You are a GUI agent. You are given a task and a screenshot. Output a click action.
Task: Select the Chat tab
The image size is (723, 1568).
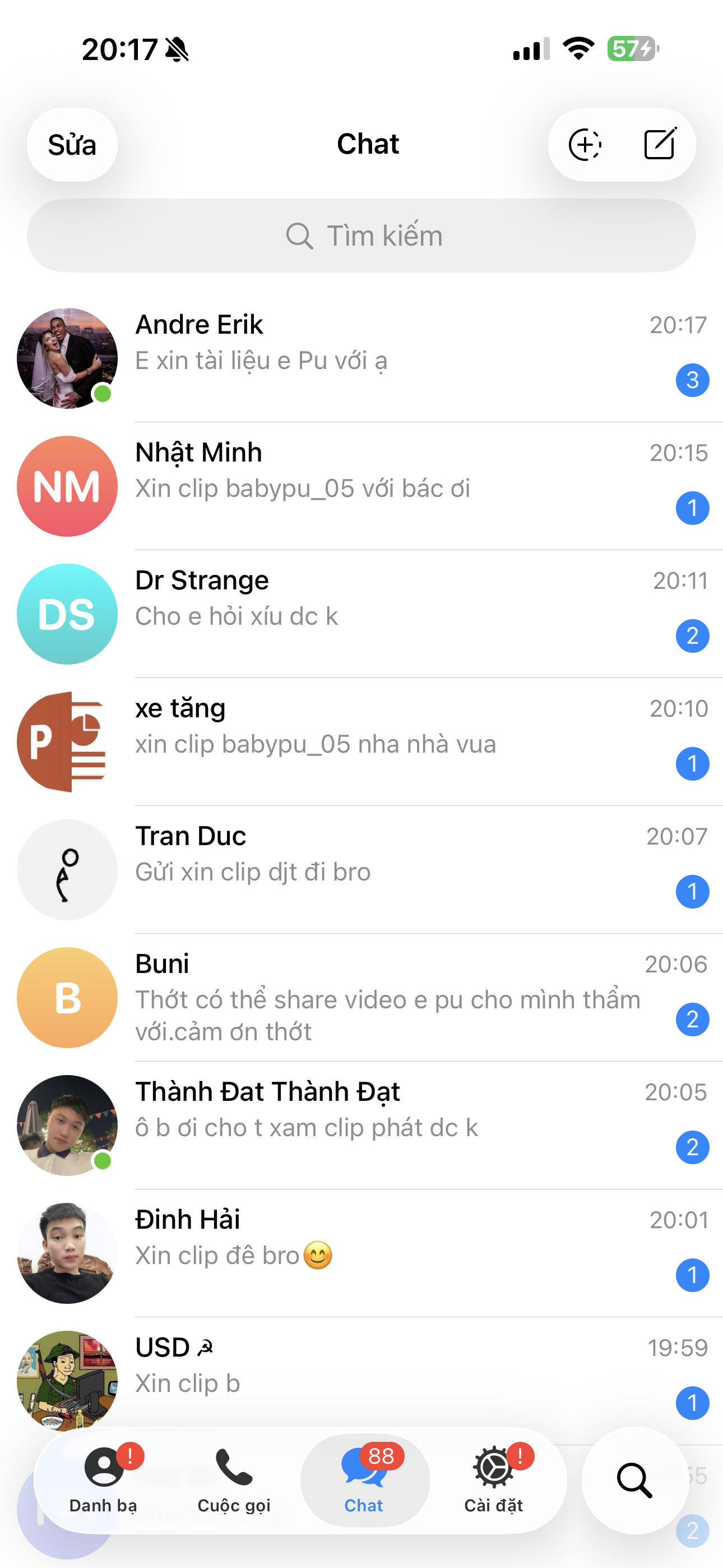point(364,1481)
